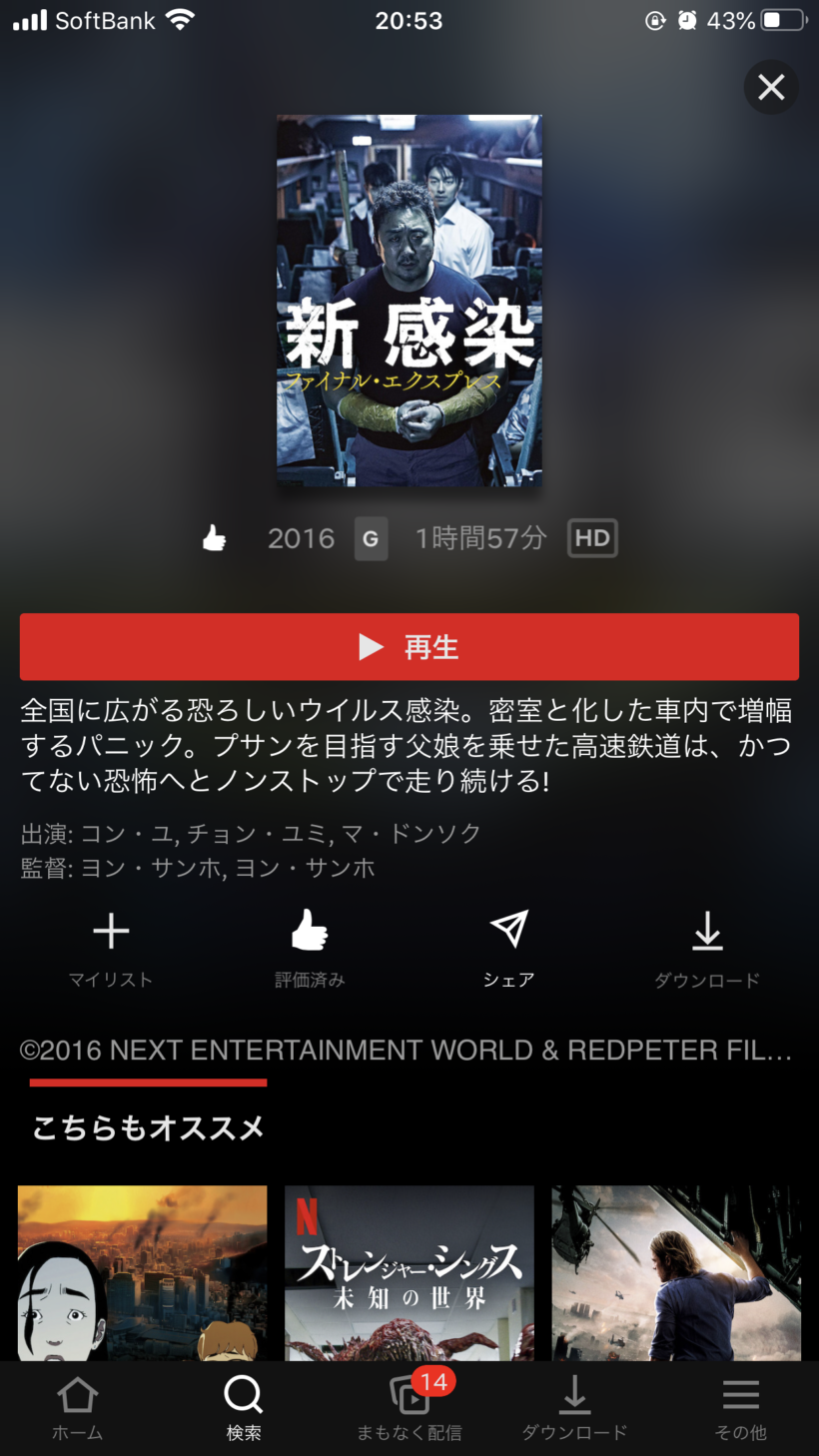
Task: Open the その他 menu tab
Action: point(740,1408)
